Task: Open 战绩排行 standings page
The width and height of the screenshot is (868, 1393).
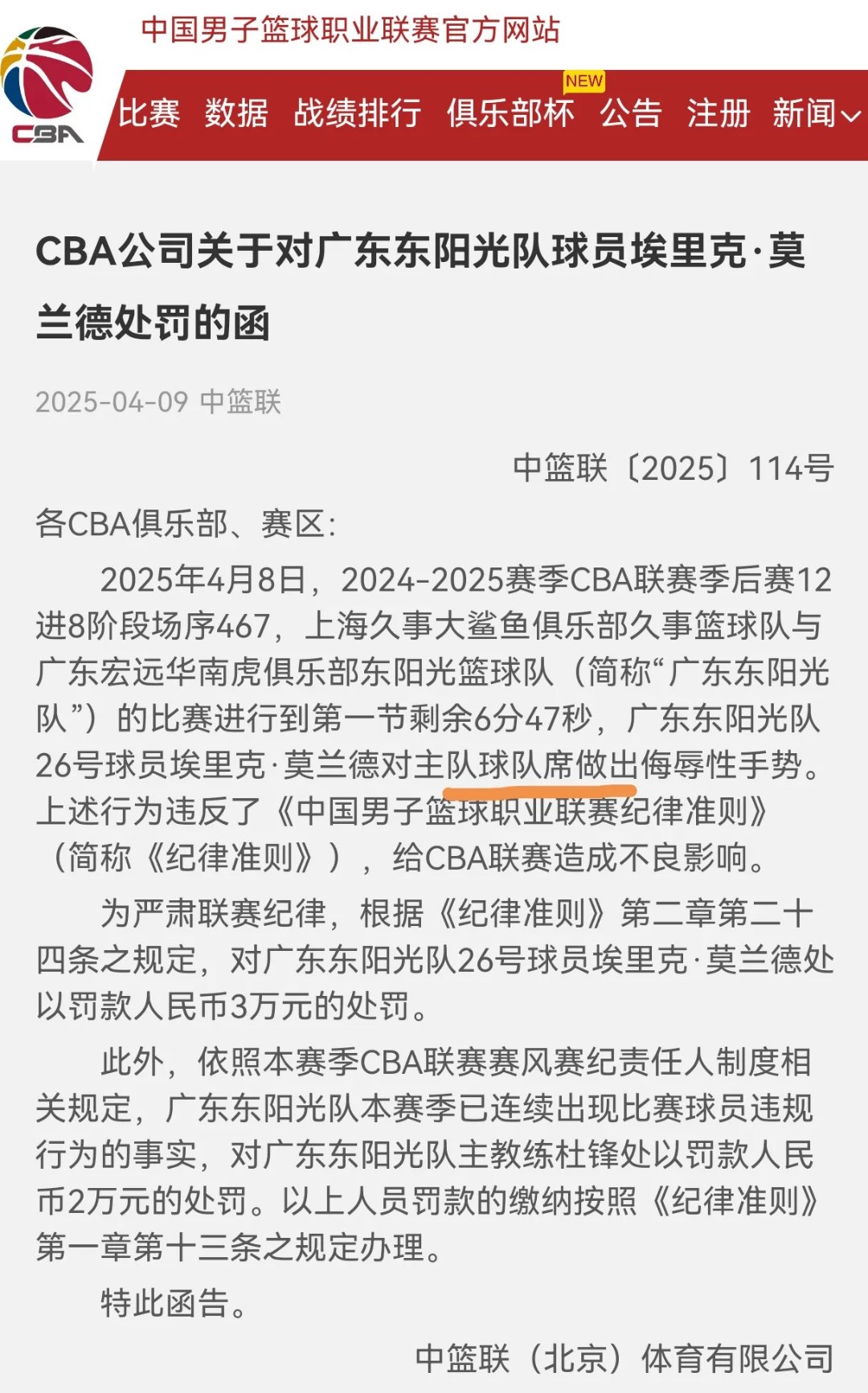Action: 357,113
